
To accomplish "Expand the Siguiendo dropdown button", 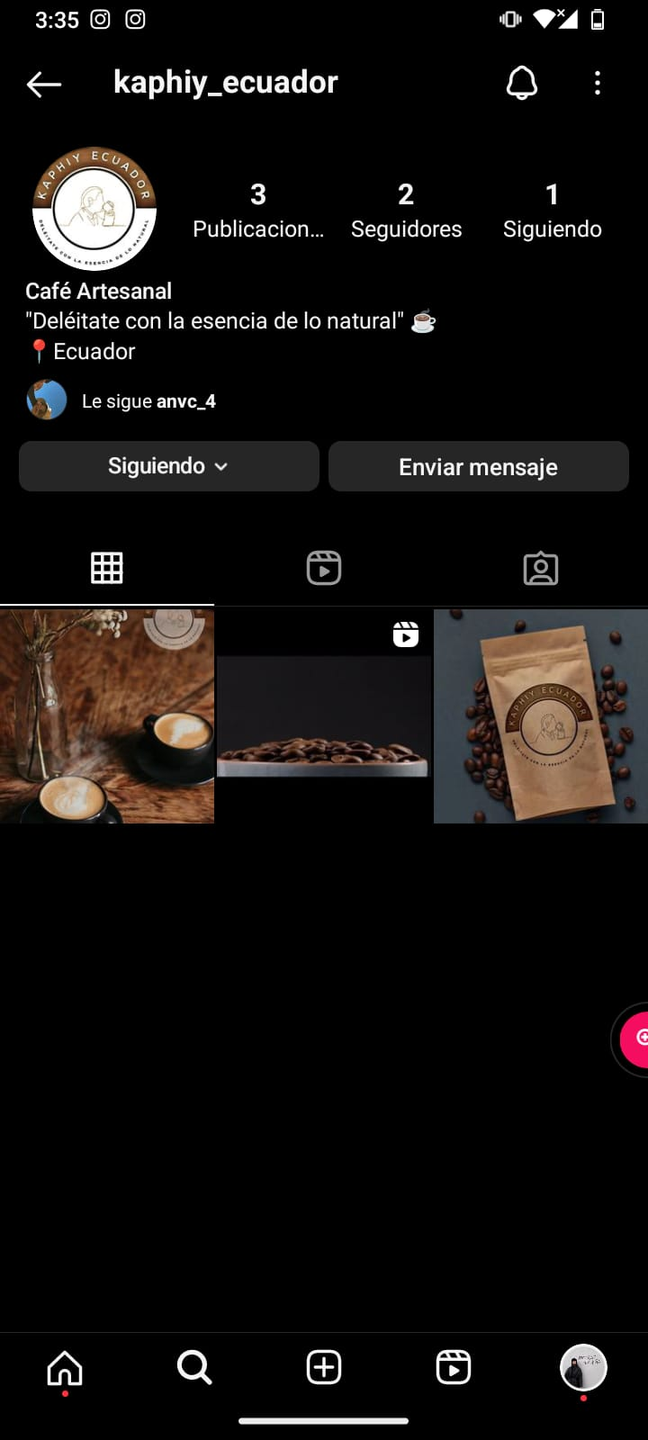I will (x=169, y=466).
